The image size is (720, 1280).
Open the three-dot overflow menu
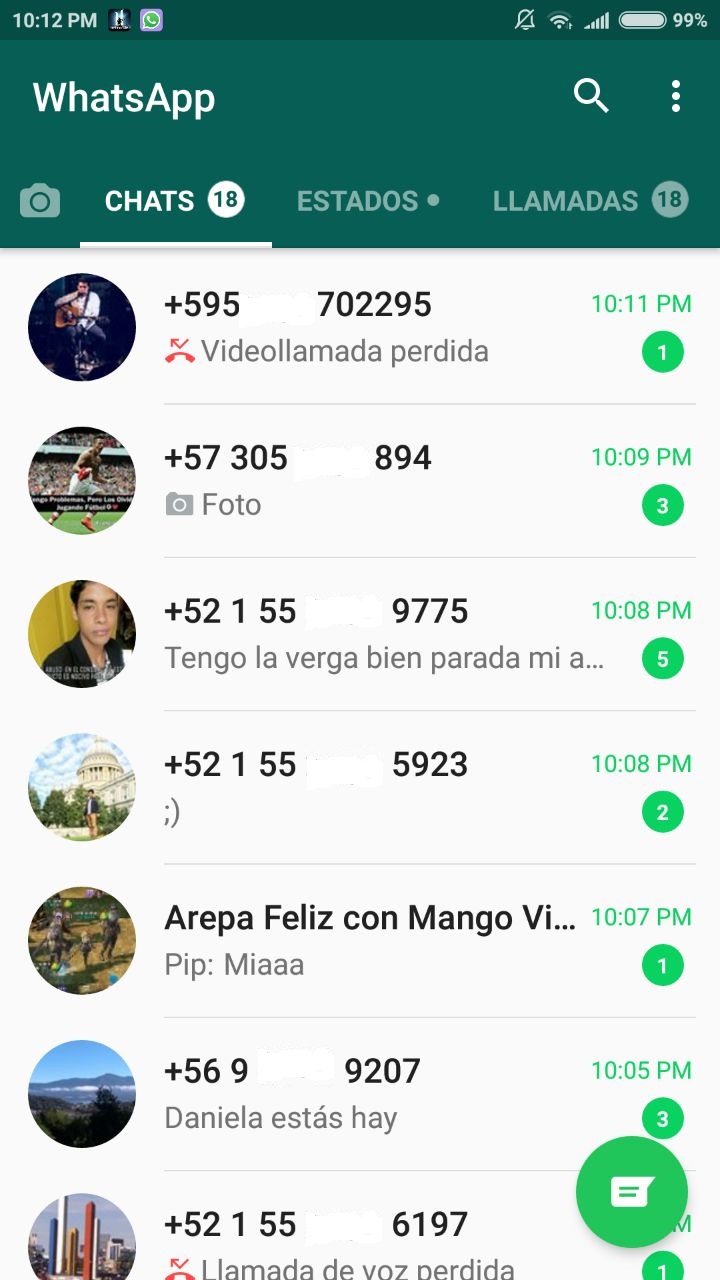coord(676,96)
